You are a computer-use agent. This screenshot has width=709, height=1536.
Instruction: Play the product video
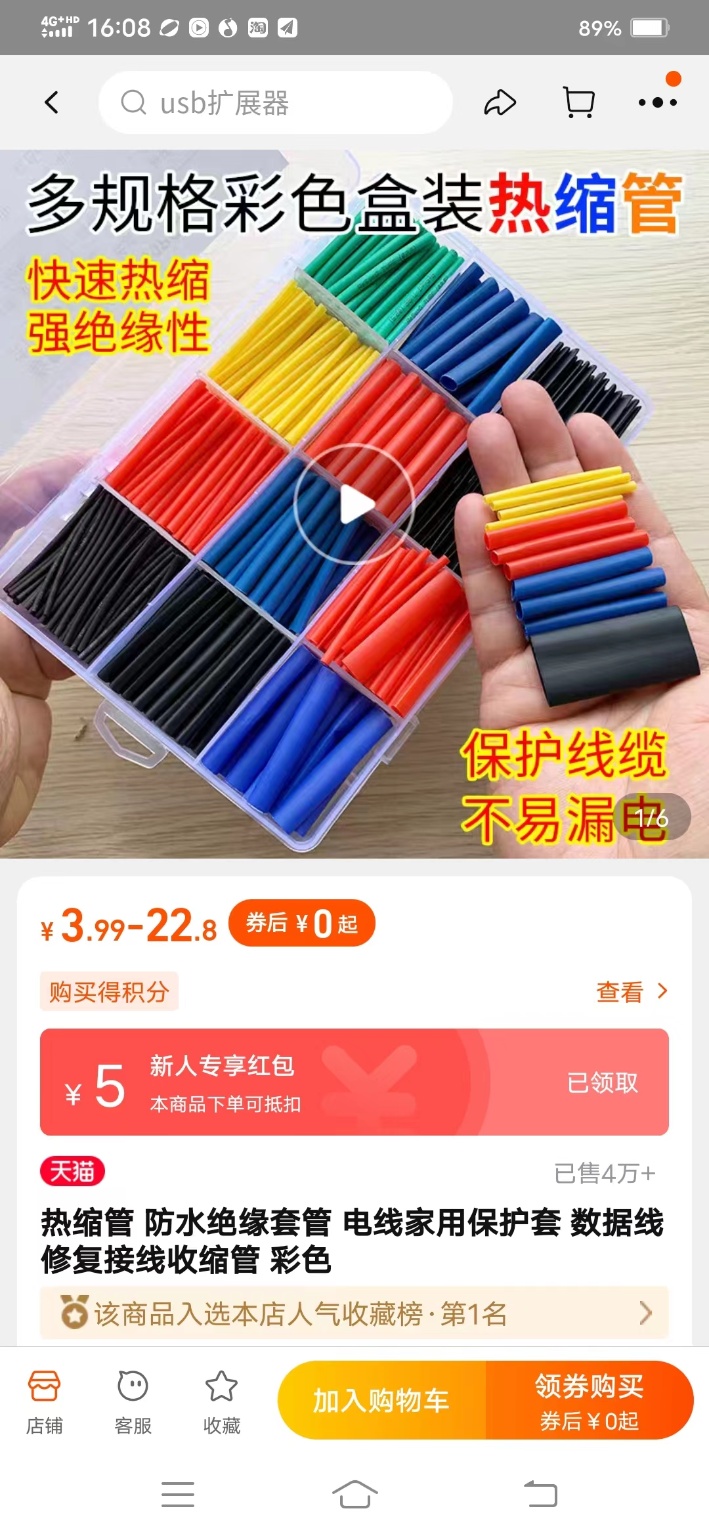click(354, 505)
